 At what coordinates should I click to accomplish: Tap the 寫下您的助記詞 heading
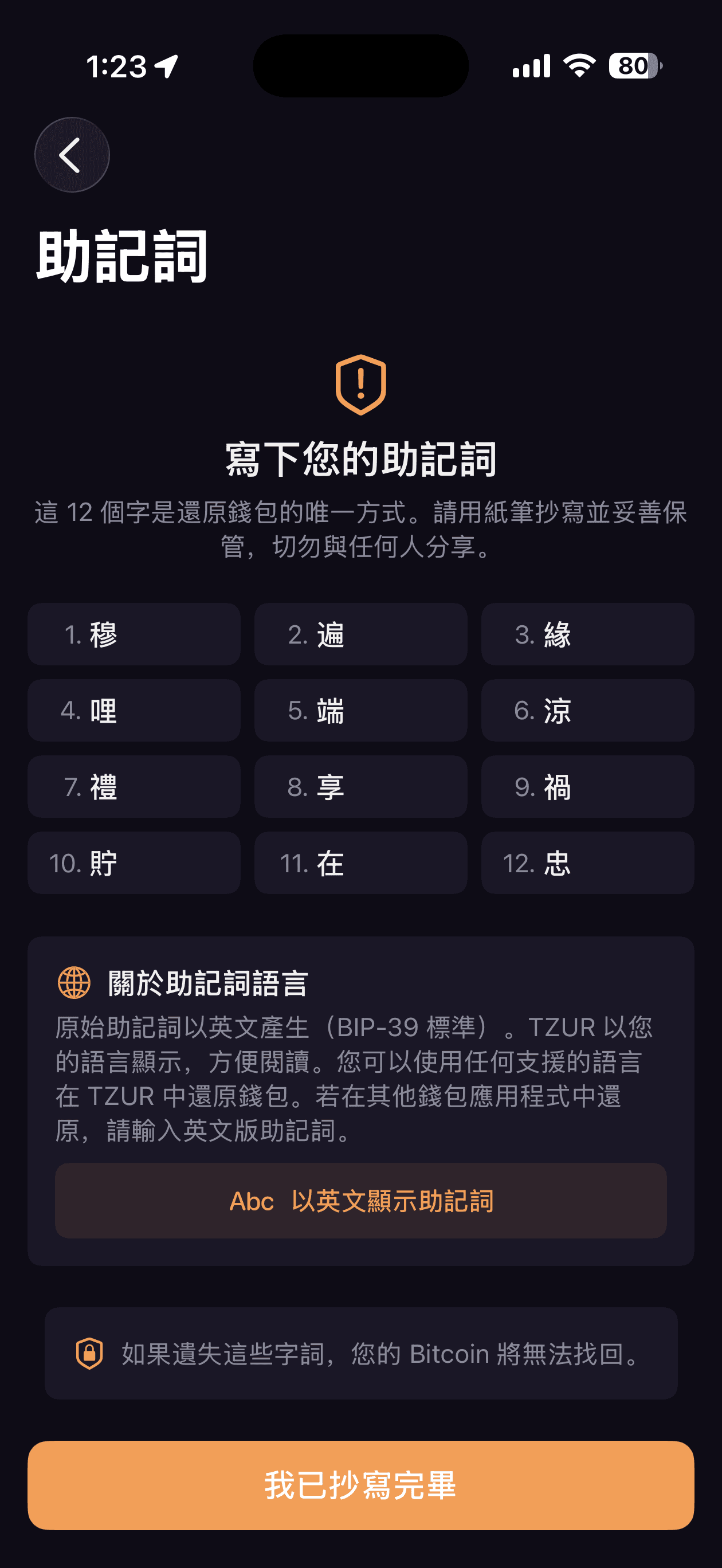[x=360, y=461]
